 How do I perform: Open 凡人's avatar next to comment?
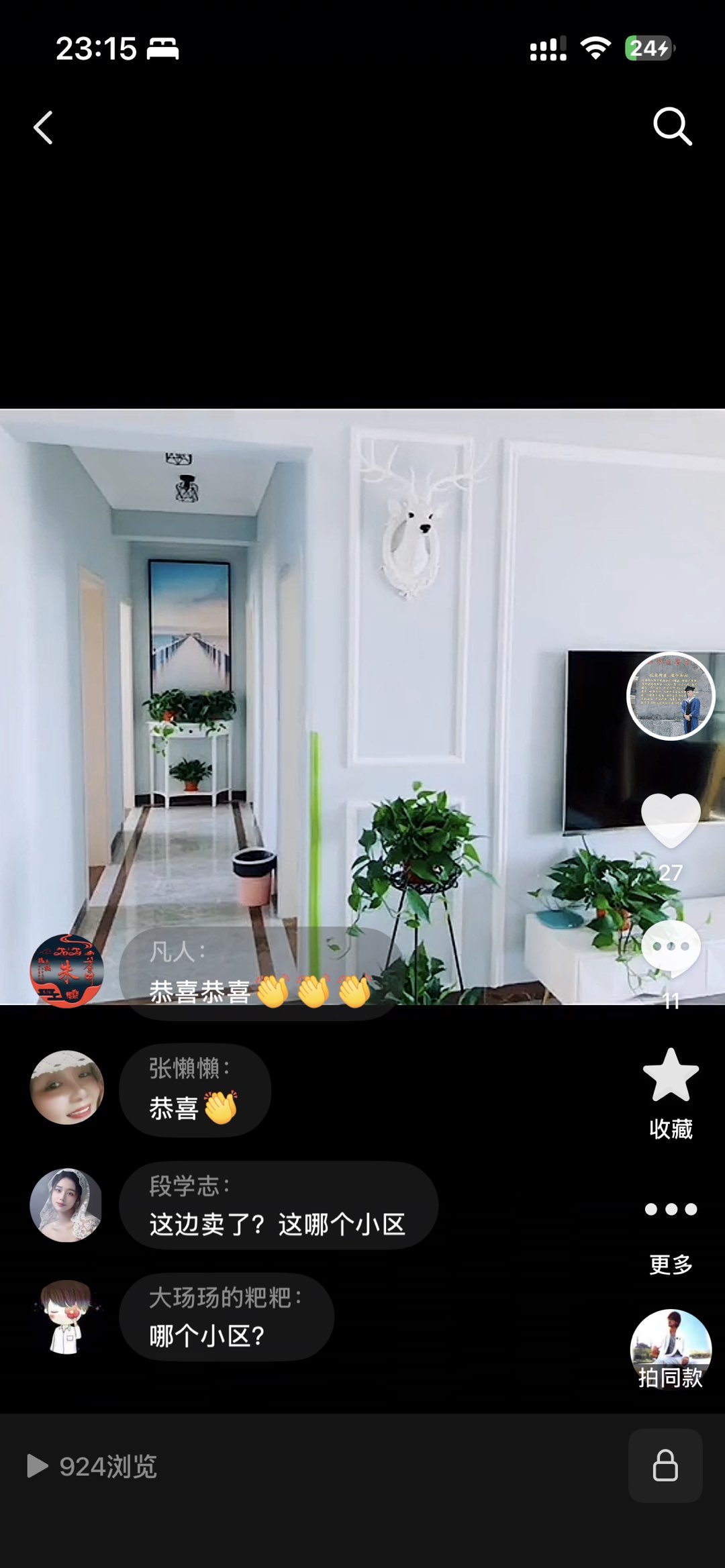click(66, 971)
